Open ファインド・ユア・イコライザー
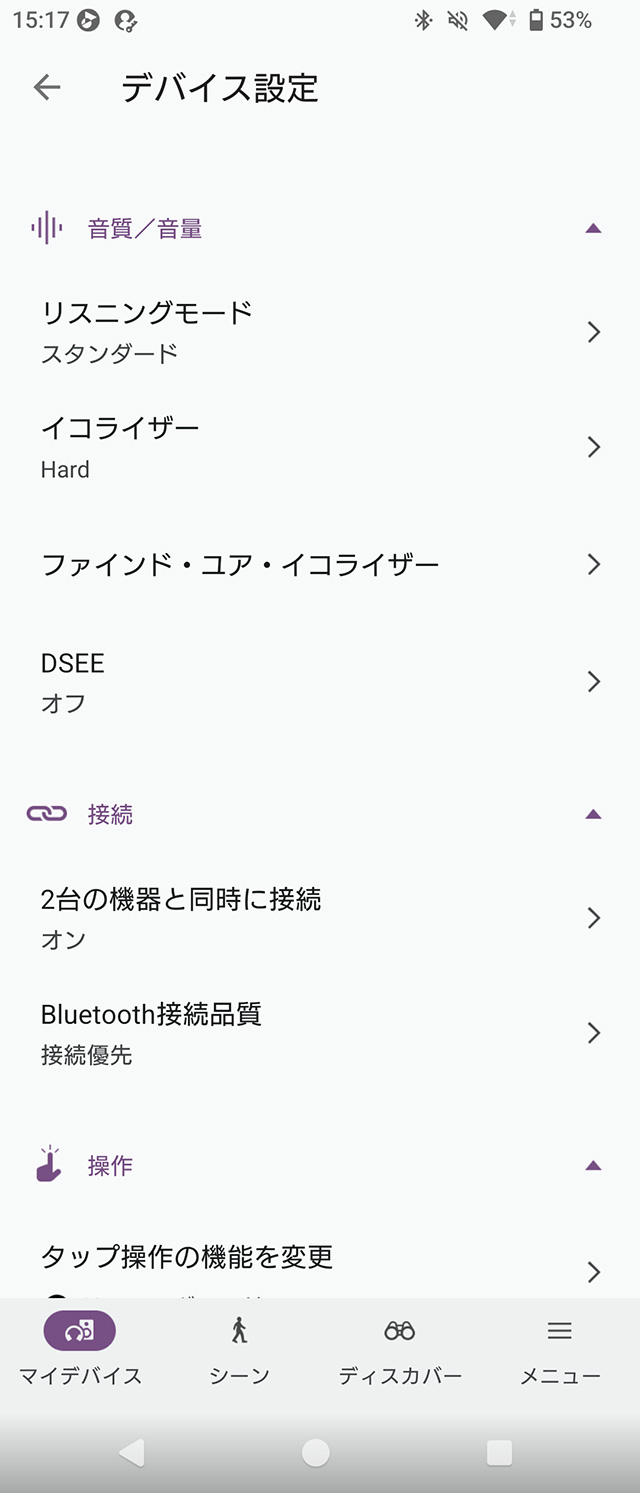This screenshot has height=1493, width=640. point(320,565)
